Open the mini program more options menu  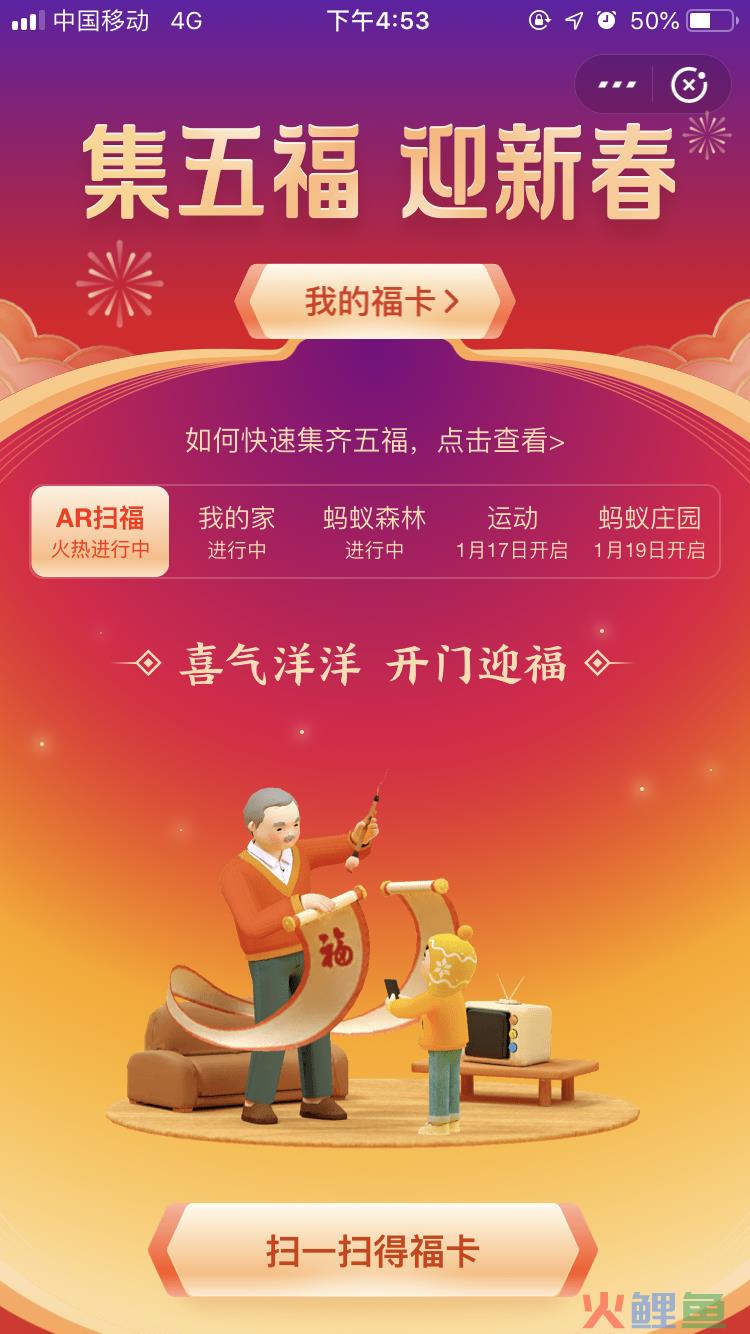pyautogui.click(x=617, y=85)
